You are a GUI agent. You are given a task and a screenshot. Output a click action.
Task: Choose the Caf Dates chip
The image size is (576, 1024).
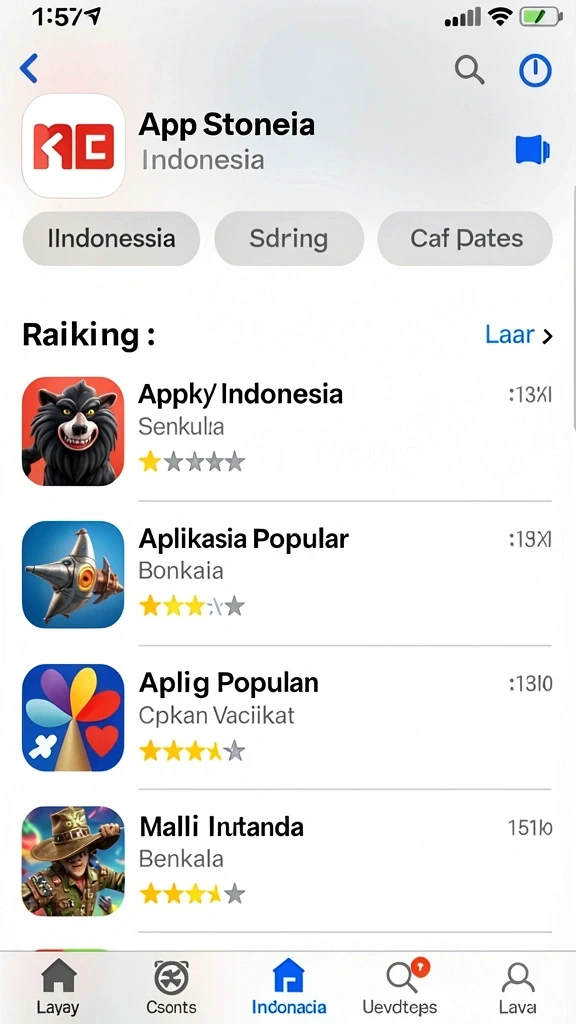(466, 238)
